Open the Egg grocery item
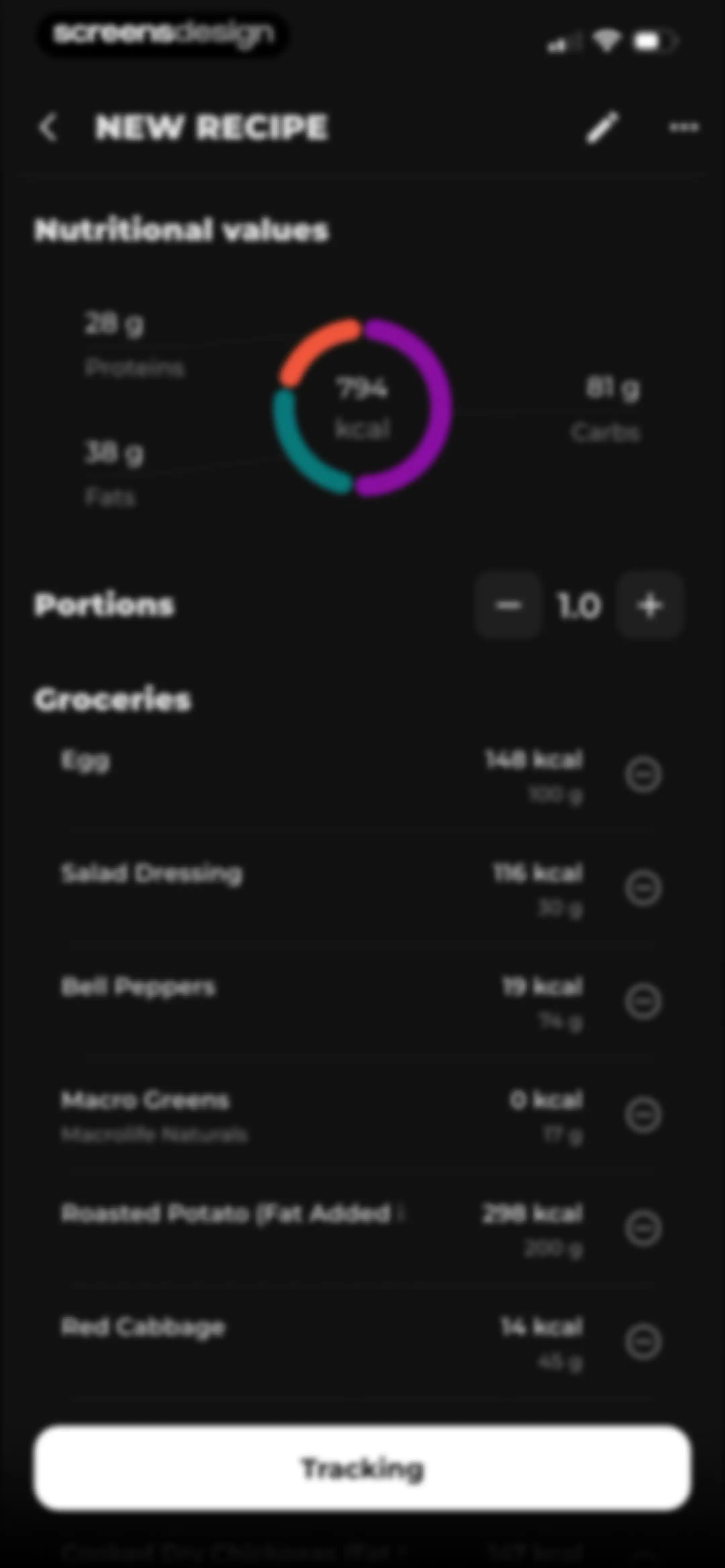This screenshot has width=725, height=1568. 323,775
